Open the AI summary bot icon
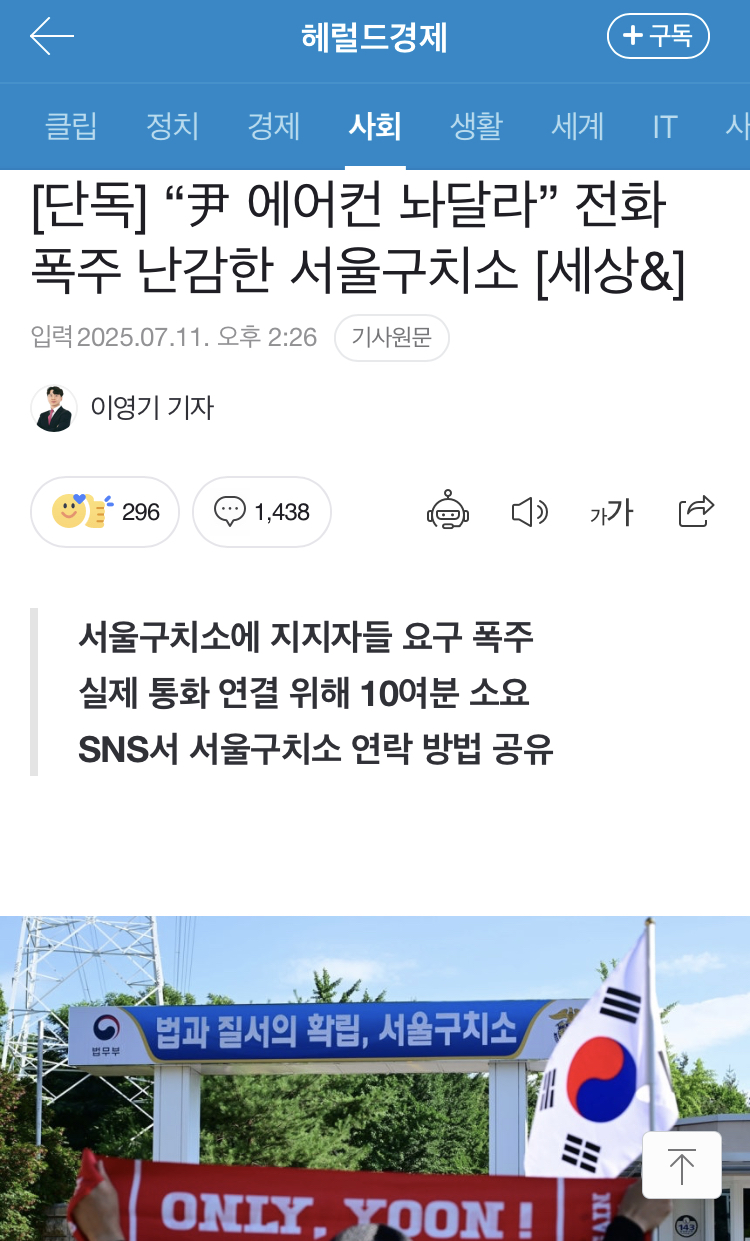 coord(447,512)
